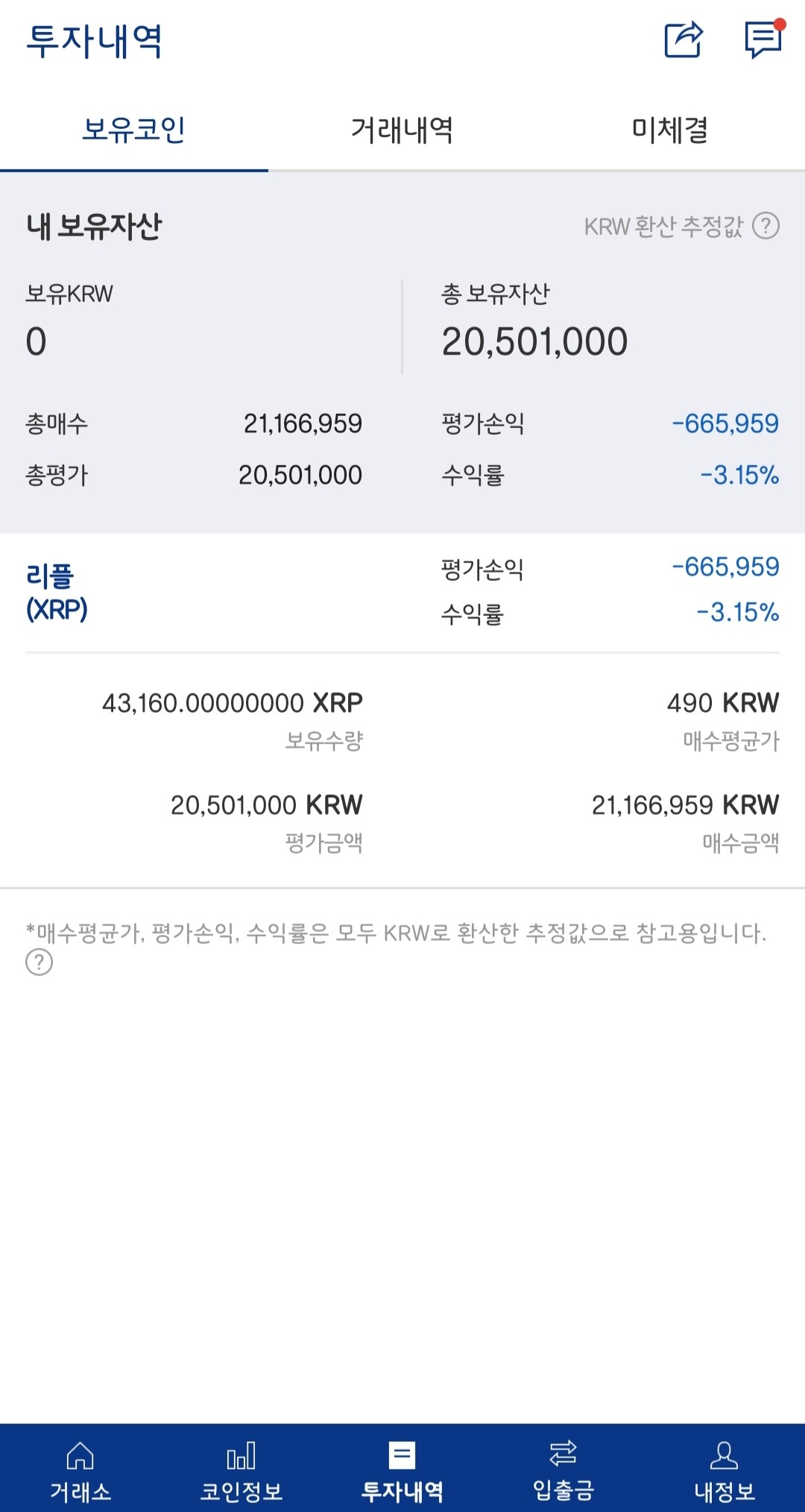This screenshot has height=1512, width=805.
Task: Switch to the 거래내역 tab
Action: (402, 128)
